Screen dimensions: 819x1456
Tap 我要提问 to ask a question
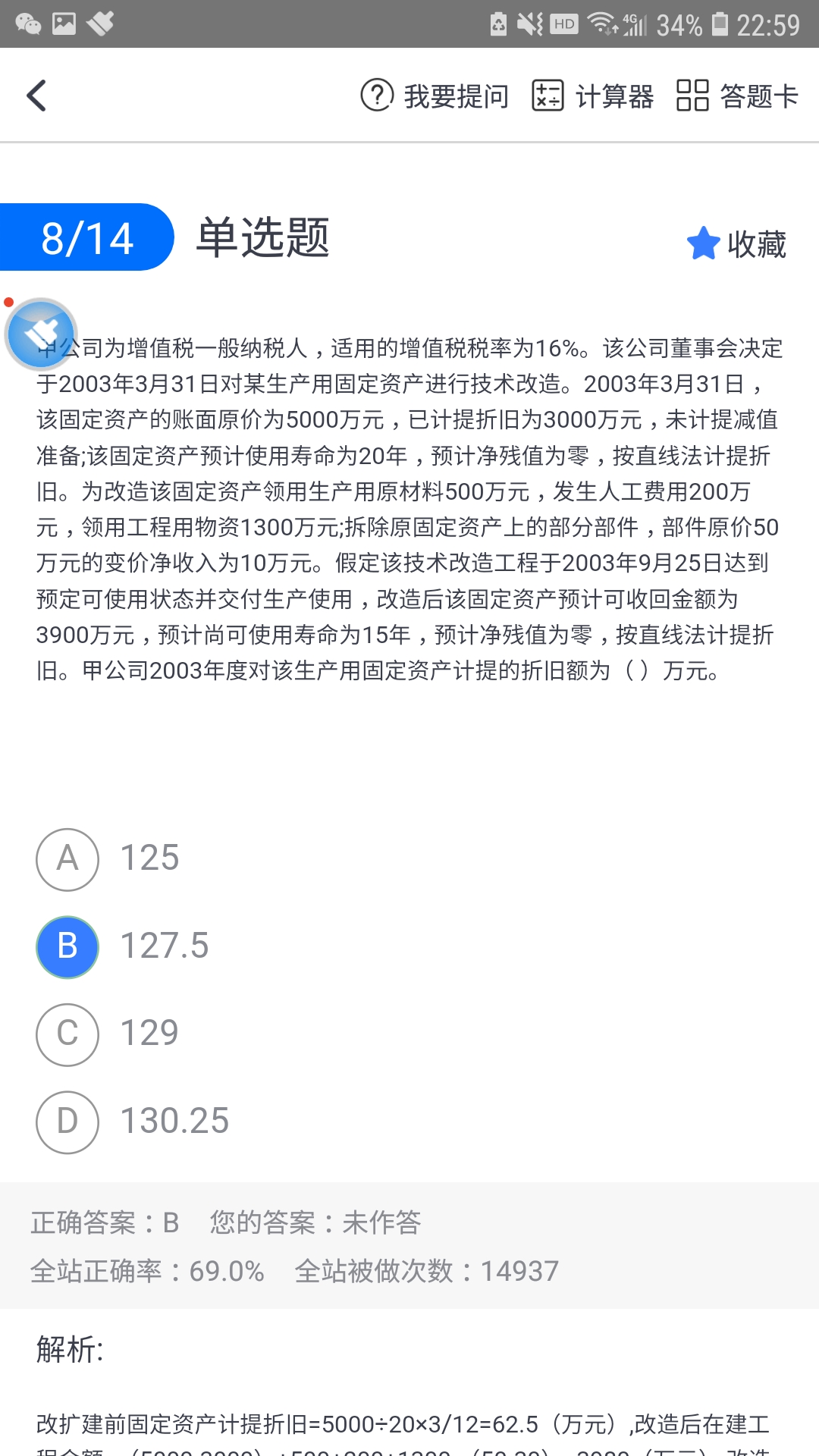[x=435, y=96]
